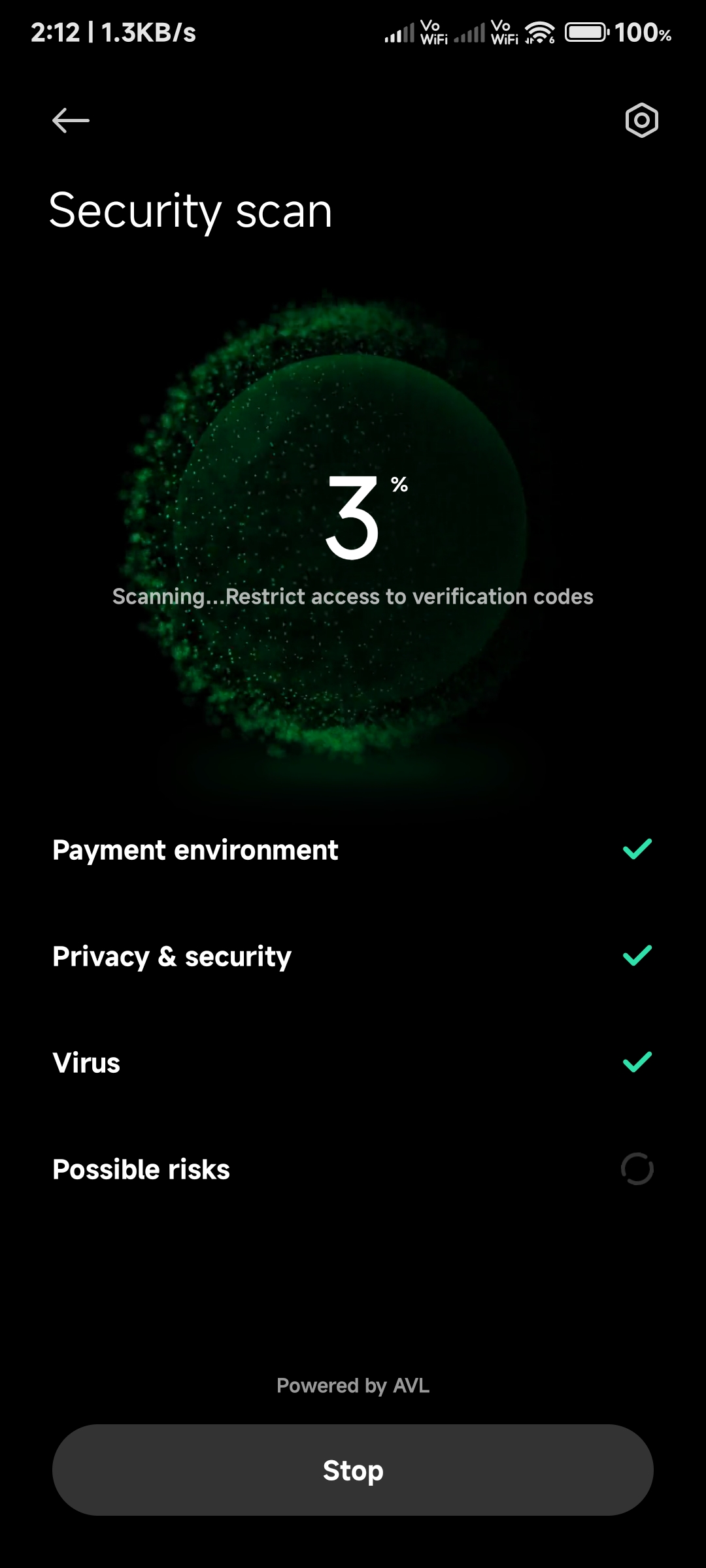Stop the security scan

point(353,1470)
